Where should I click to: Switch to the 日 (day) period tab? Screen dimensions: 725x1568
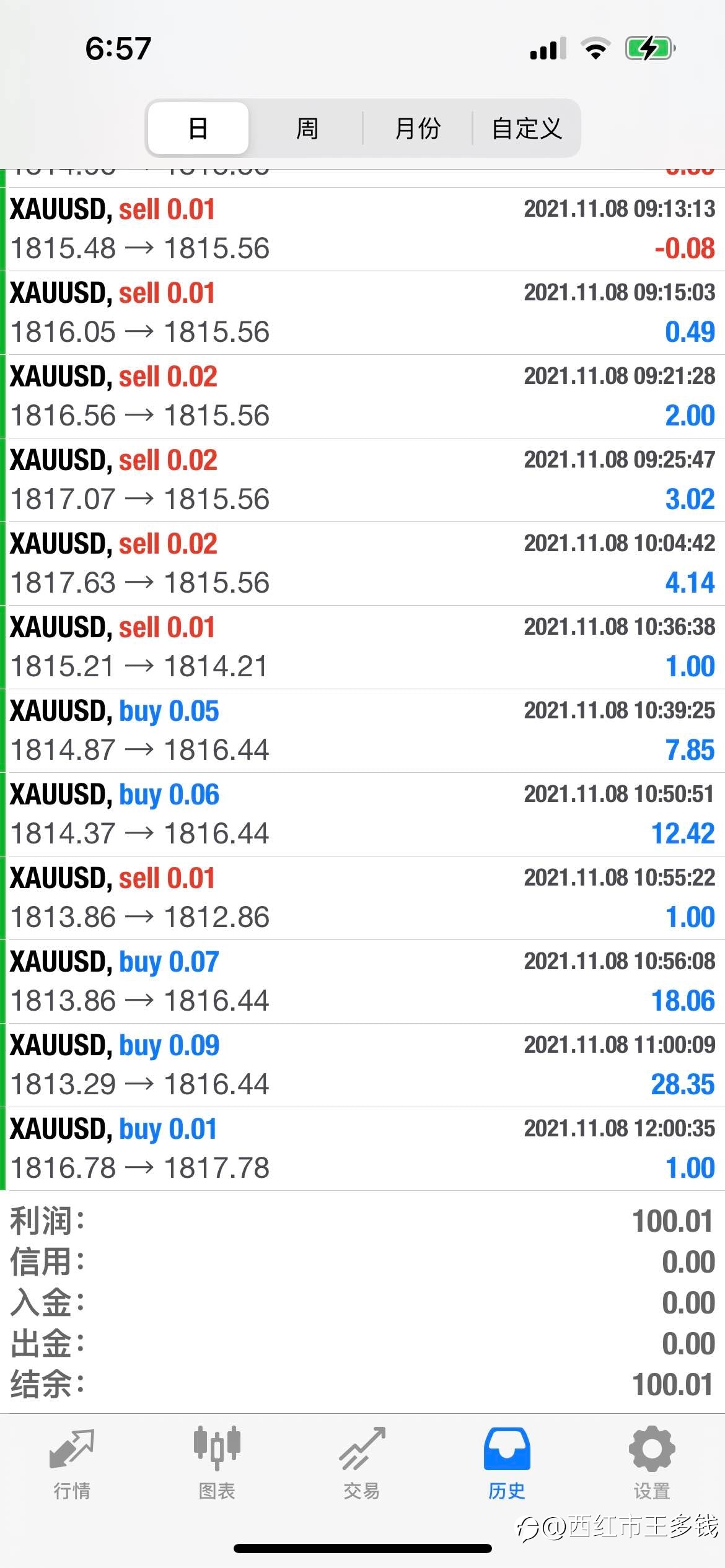pyautogui.click(x=198, y=129)
